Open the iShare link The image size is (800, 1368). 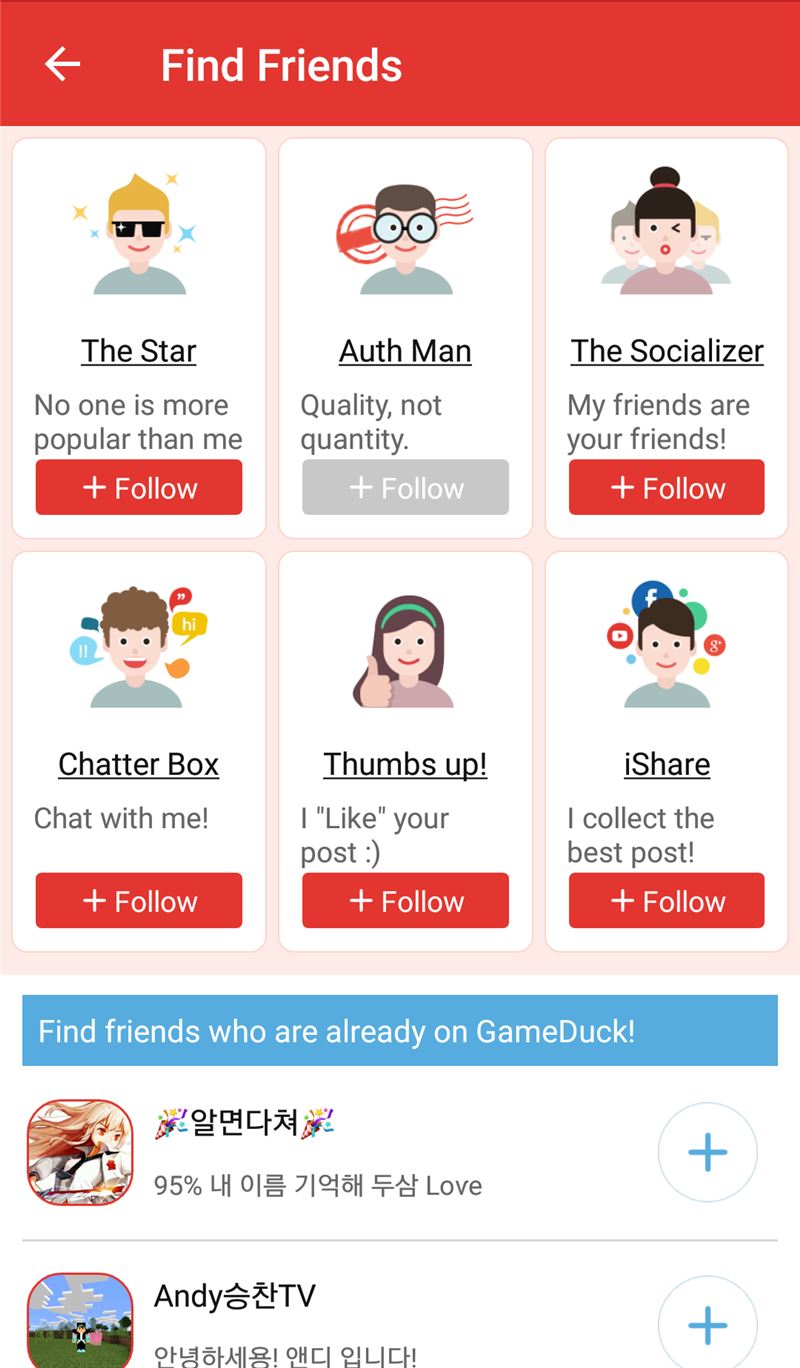(x=667, y=764)
